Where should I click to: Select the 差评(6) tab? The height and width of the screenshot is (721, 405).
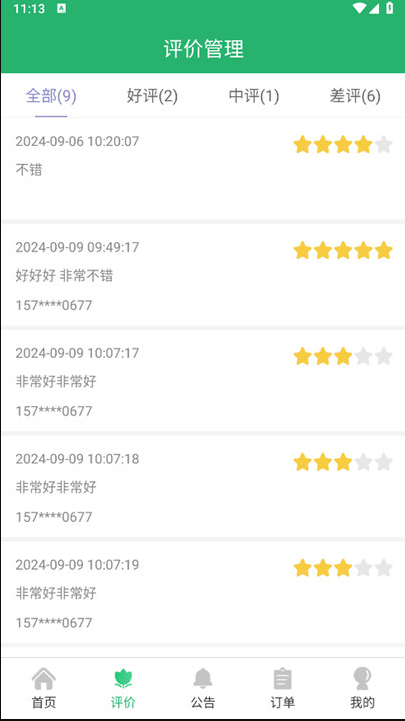click(355, 96)
